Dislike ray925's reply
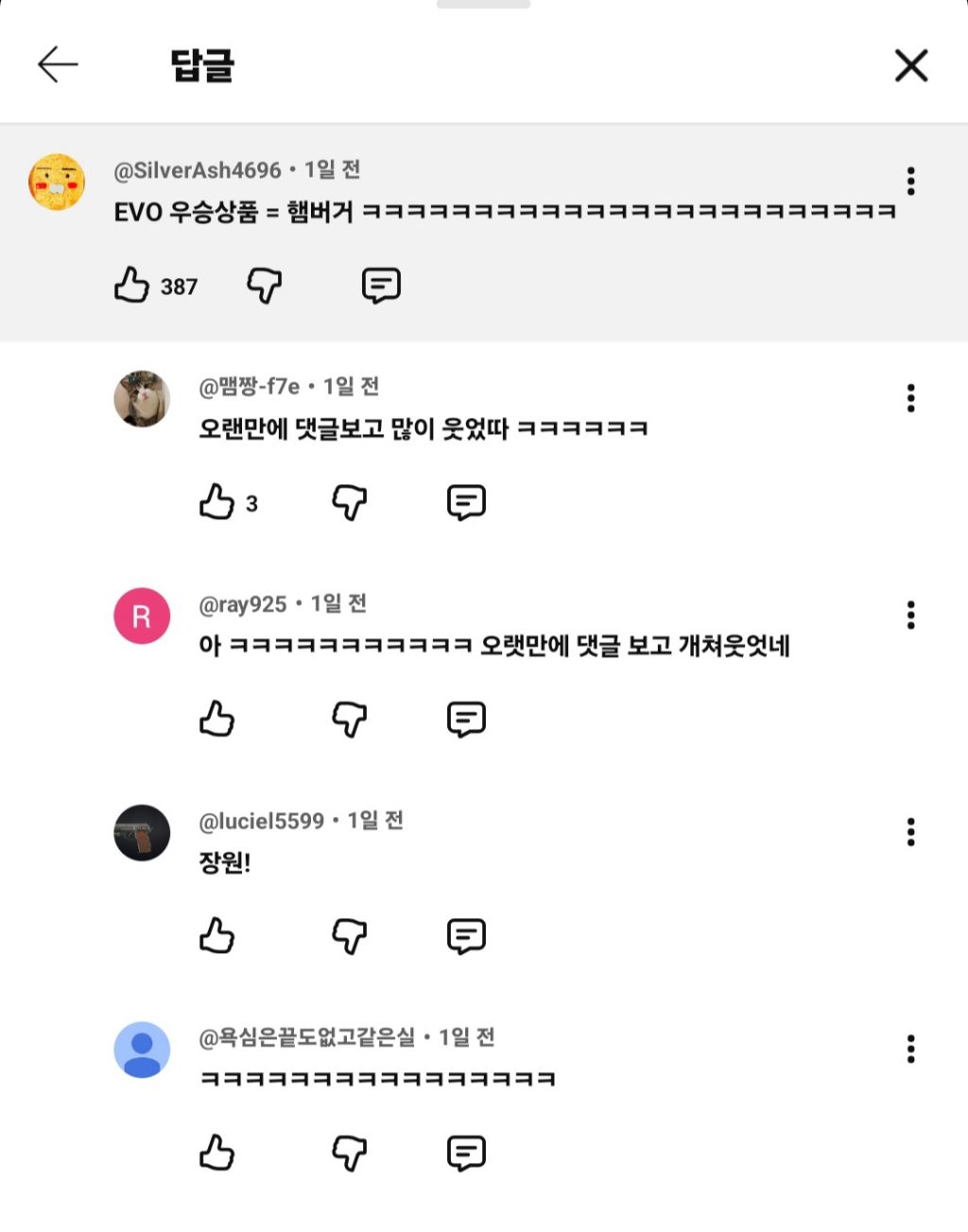The image size is (968, 1232). [x=349, y=719]
